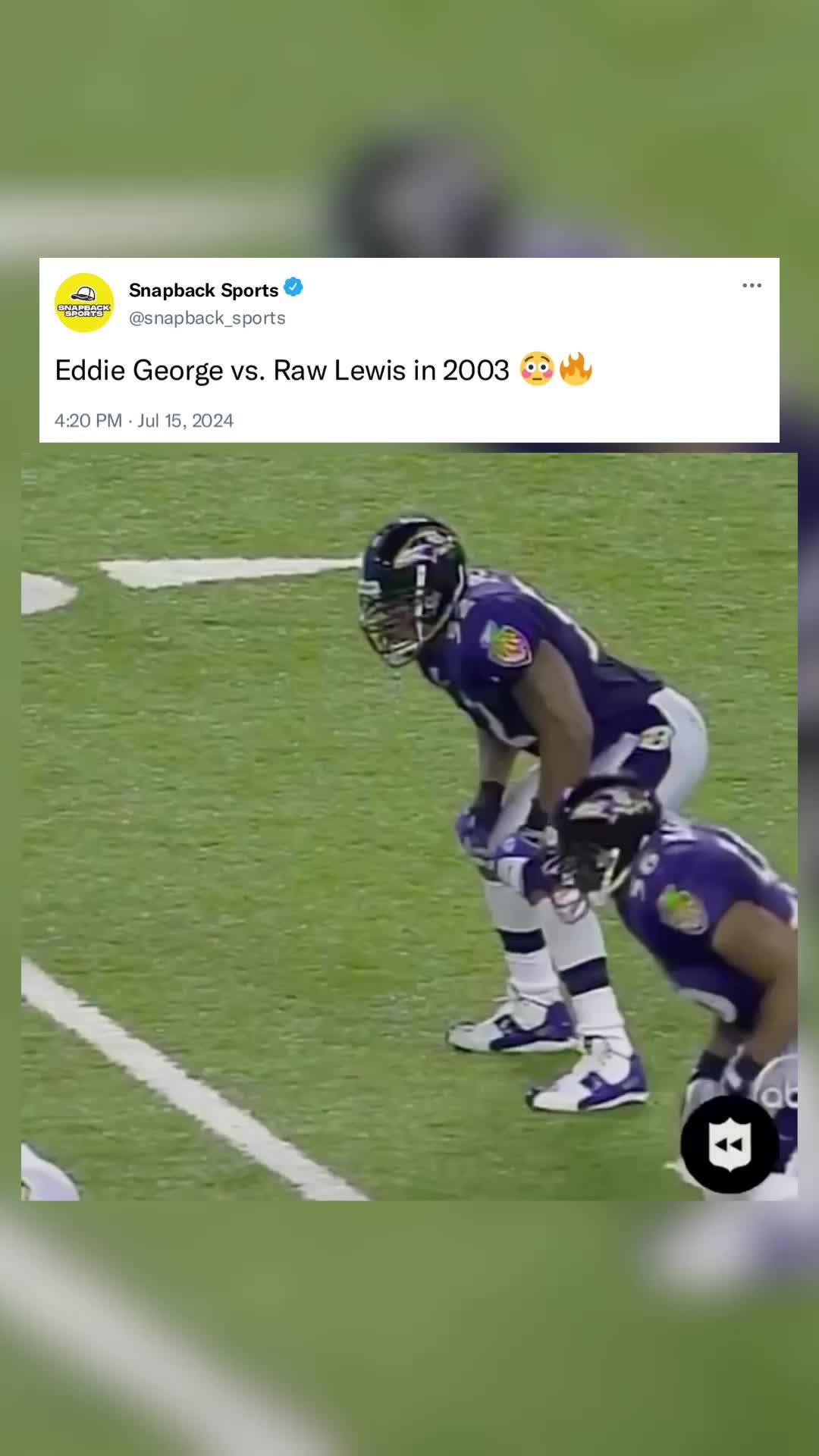This screenshot has height=1456, width=819.
Task: Click the Snapback Sports yellow profile avatar
Action: pyautogui.click(x=85, y=302)
